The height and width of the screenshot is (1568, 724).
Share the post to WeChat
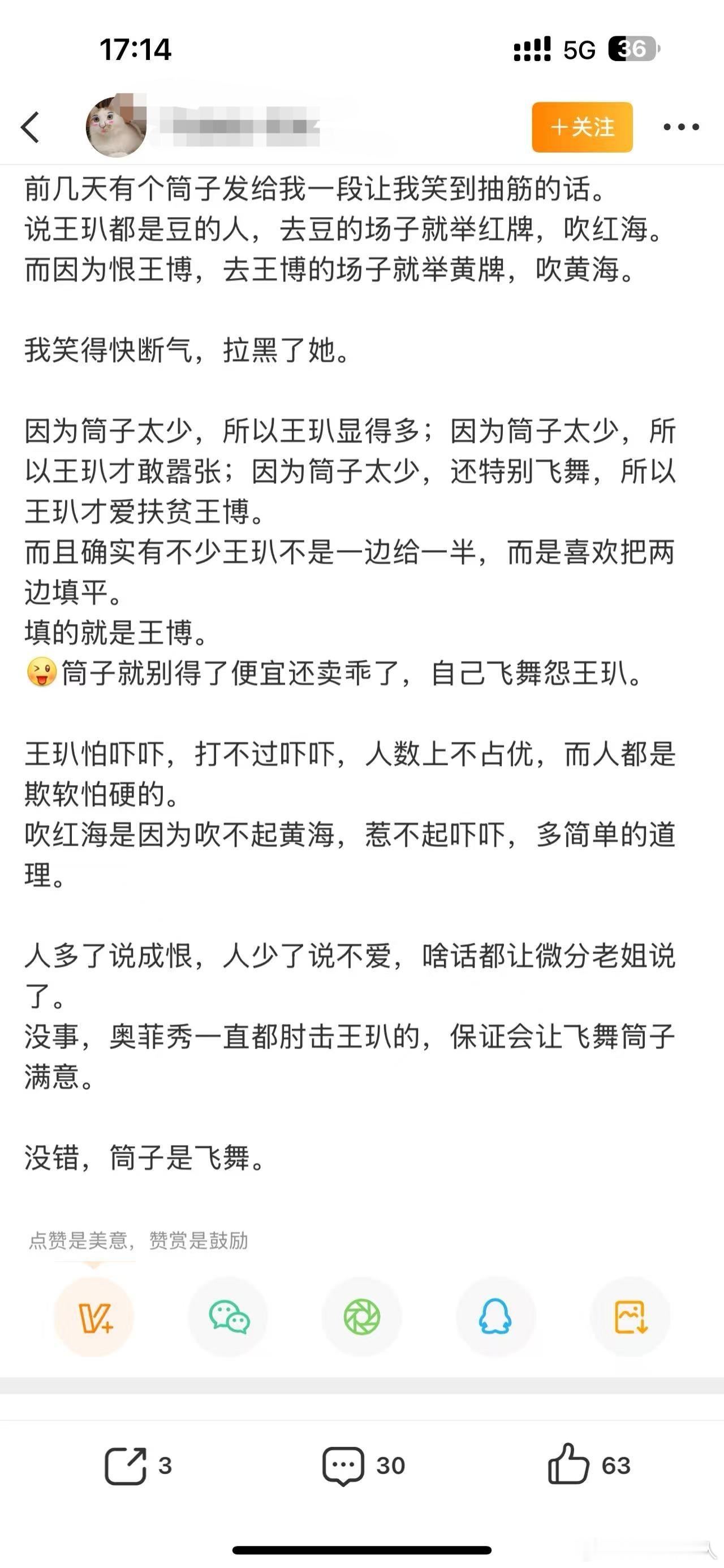(229, 1318)
